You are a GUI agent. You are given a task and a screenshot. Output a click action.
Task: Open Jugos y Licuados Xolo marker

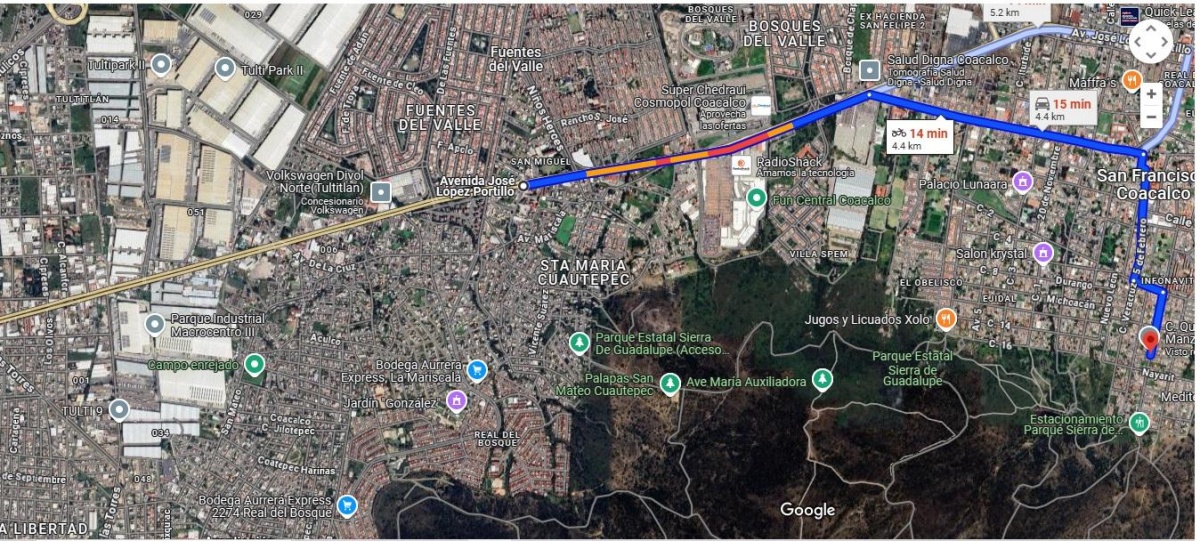coord(946,319)
